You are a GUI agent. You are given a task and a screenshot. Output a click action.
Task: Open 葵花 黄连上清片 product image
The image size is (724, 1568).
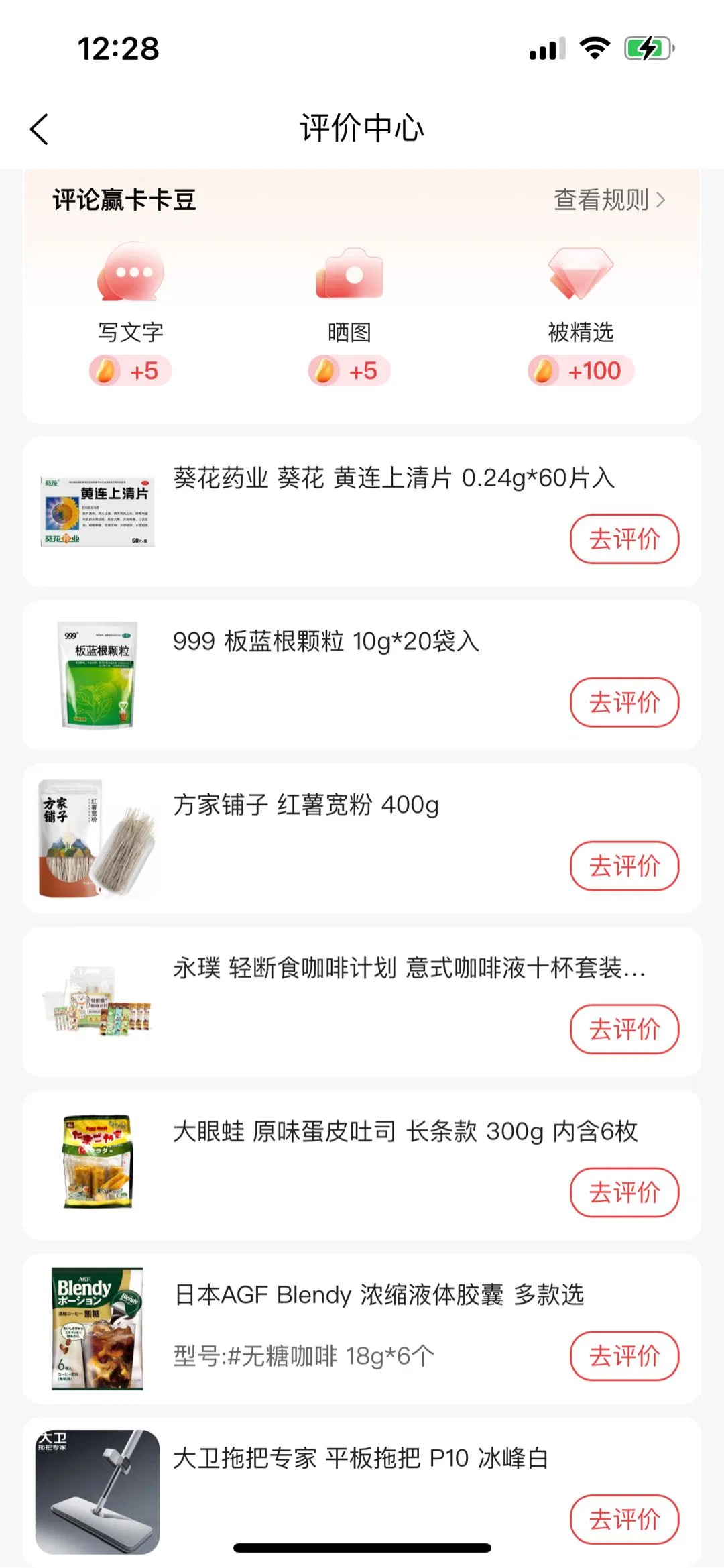tap(98, 512)
